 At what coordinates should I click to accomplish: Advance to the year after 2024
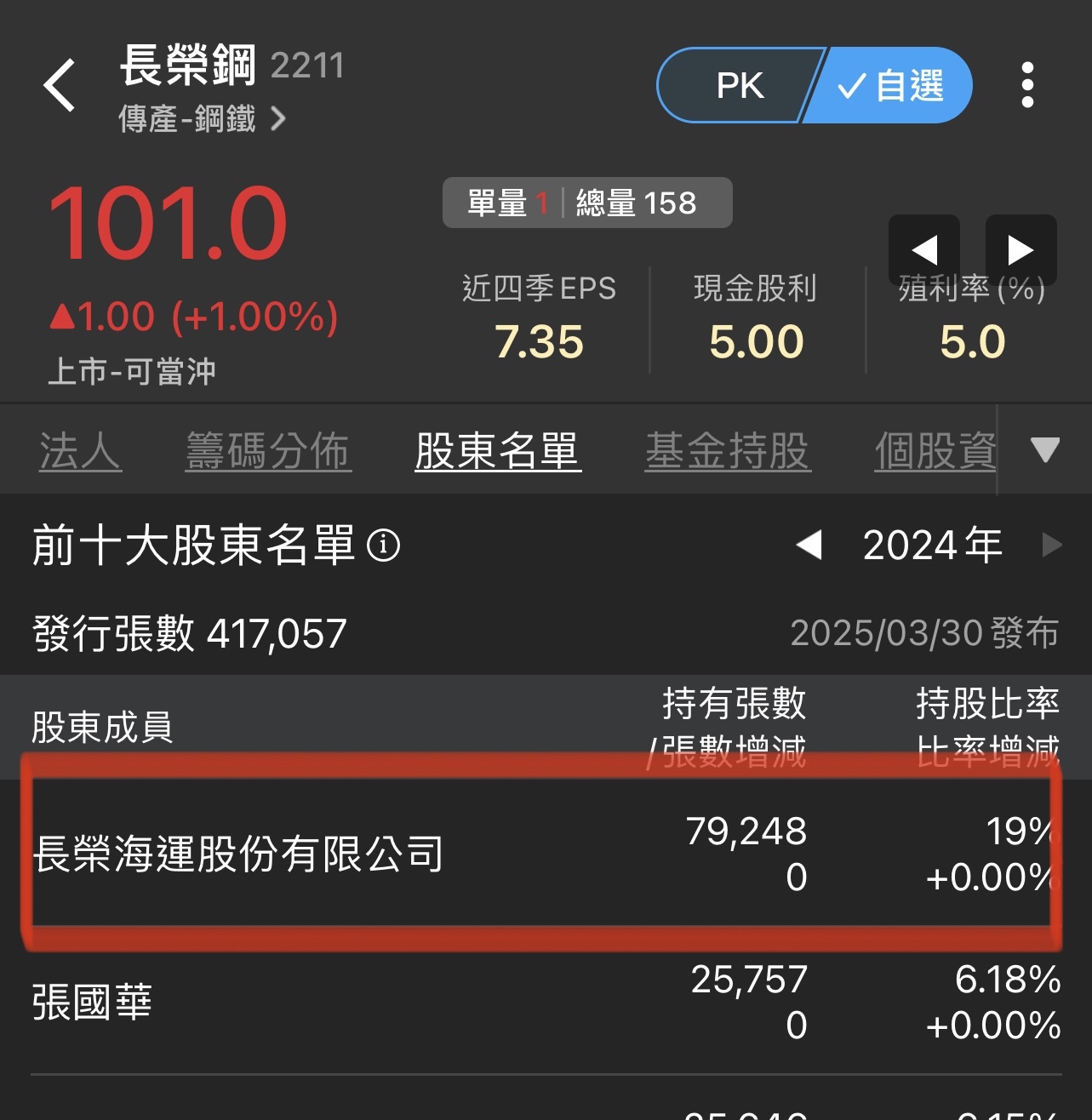[1052, 545]
